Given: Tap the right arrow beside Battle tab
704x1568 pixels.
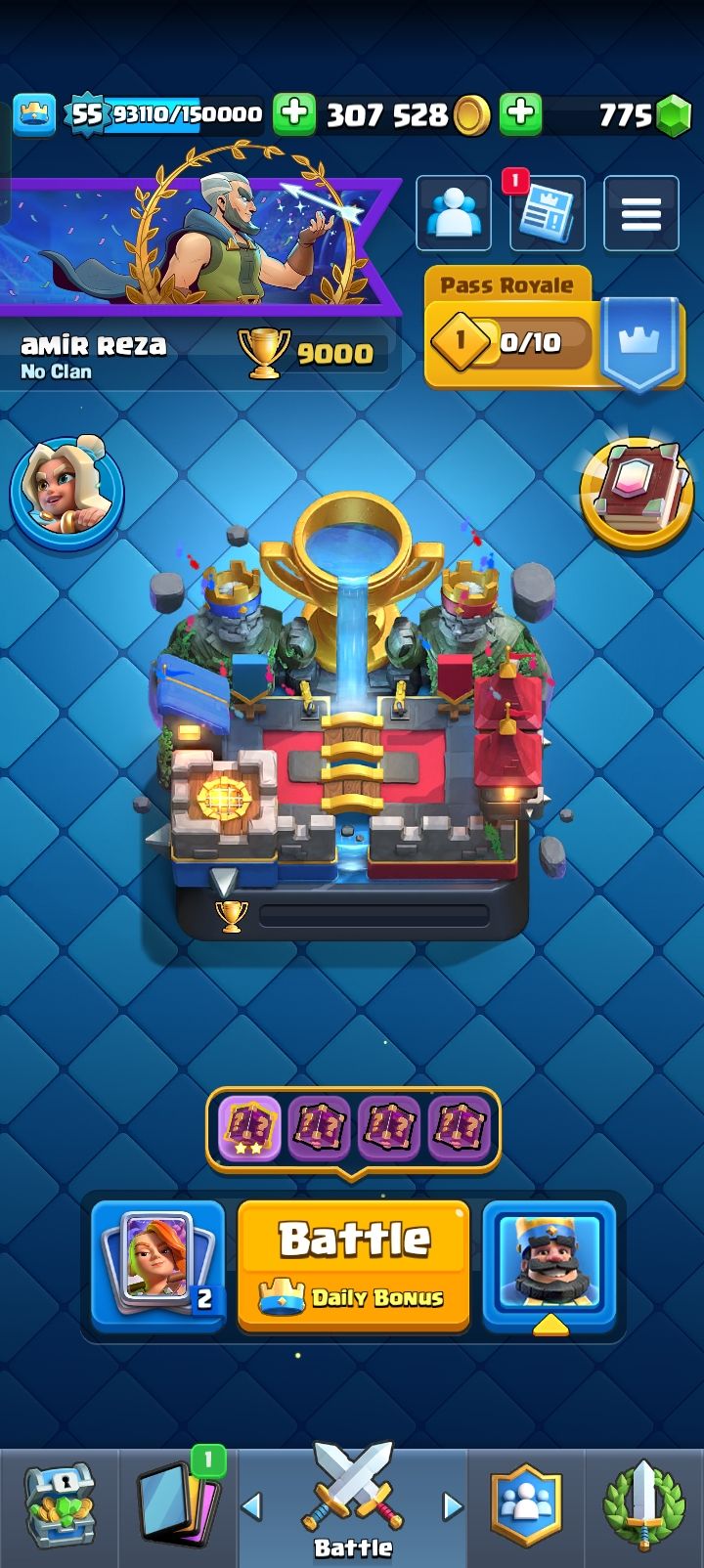Looking at the screenshot, I should 452,1506.
